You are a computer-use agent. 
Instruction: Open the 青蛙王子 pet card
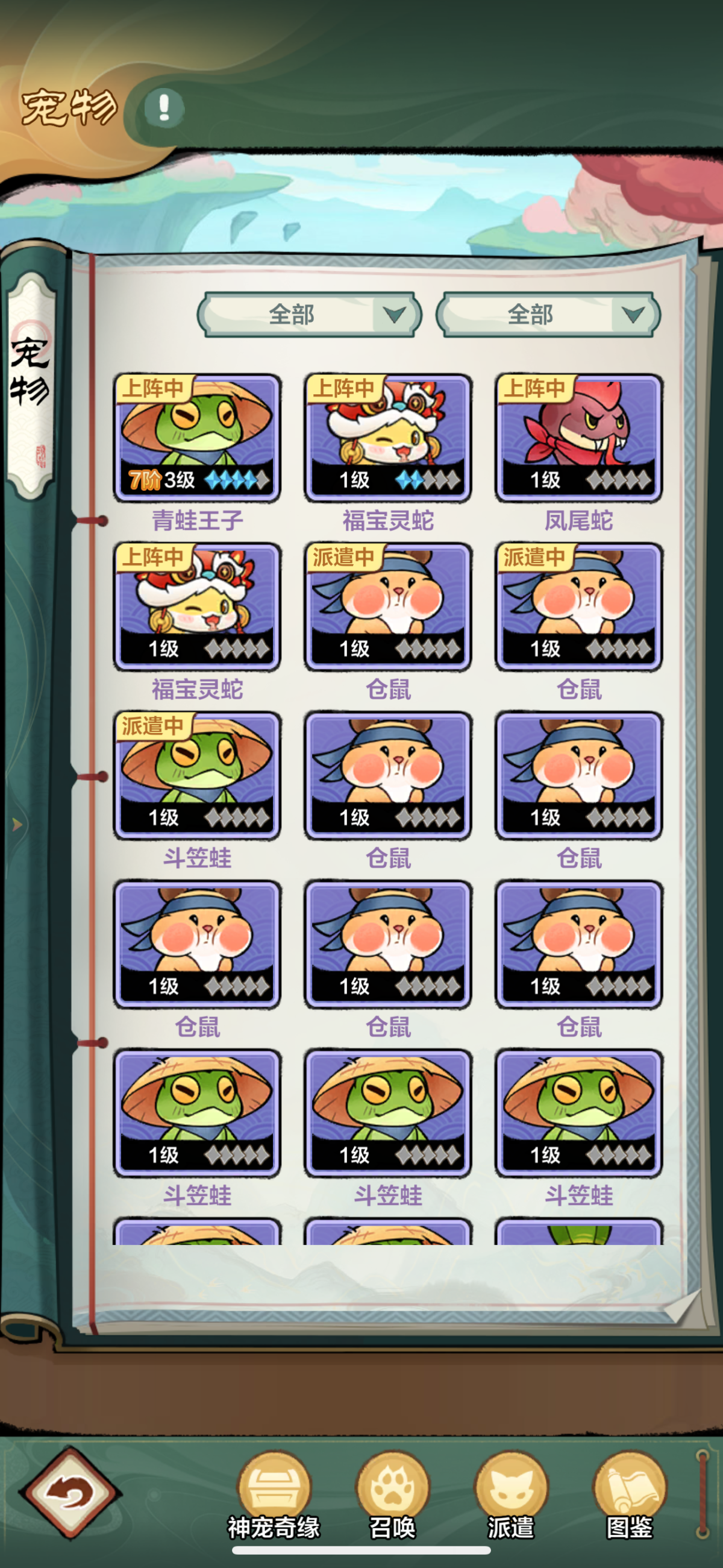tap(197, 437)
